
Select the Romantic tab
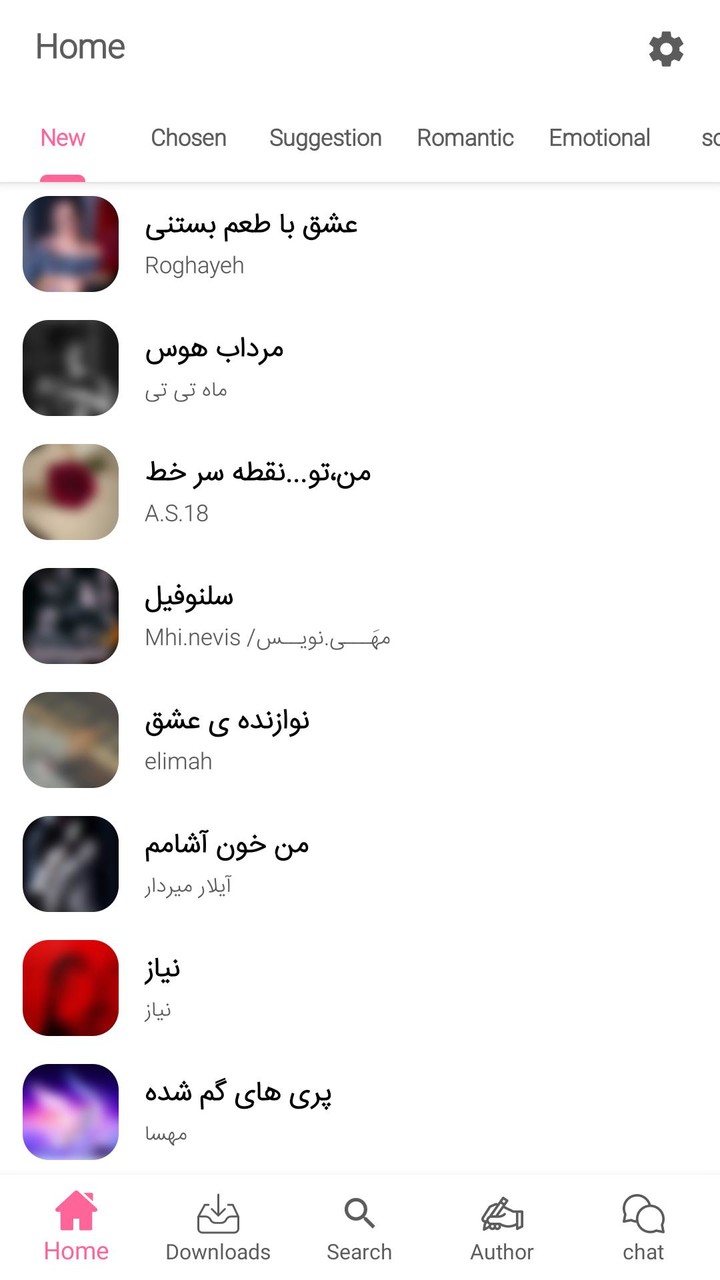coord(465,138)
